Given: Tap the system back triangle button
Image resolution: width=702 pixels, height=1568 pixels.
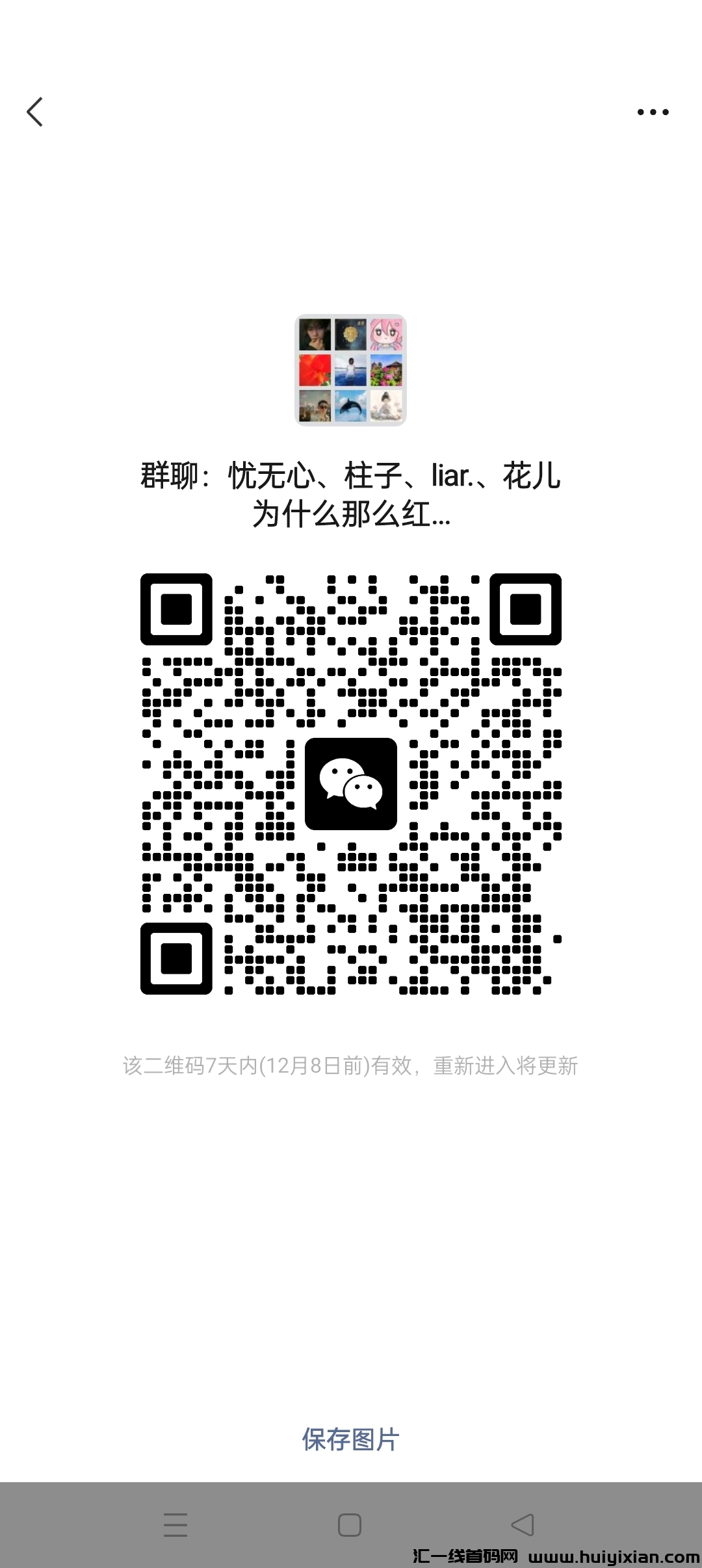Looking at the screenshot, I should [x=523, y=1524].
